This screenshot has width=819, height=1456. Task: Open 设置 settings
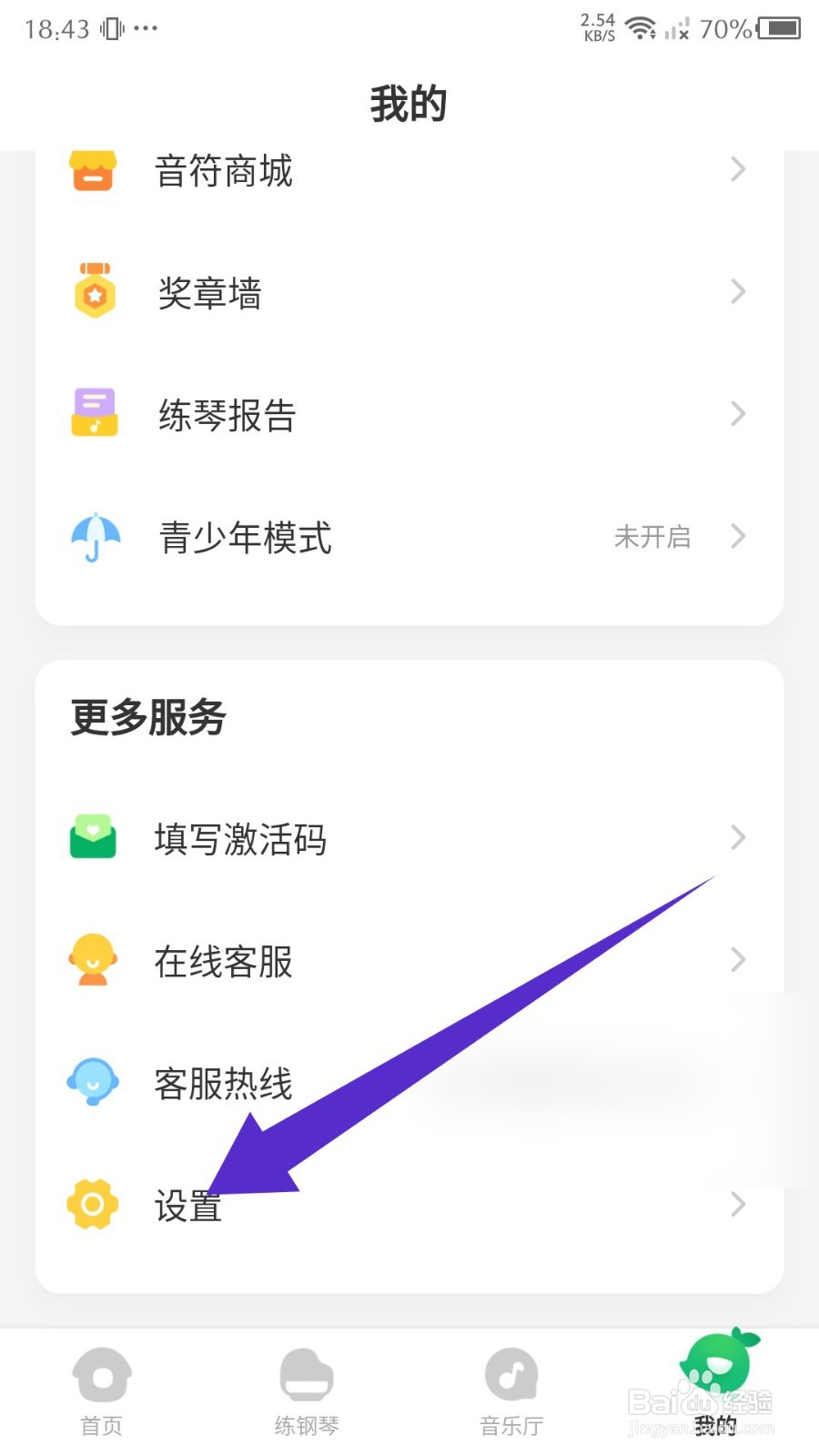click(409, 1205)
